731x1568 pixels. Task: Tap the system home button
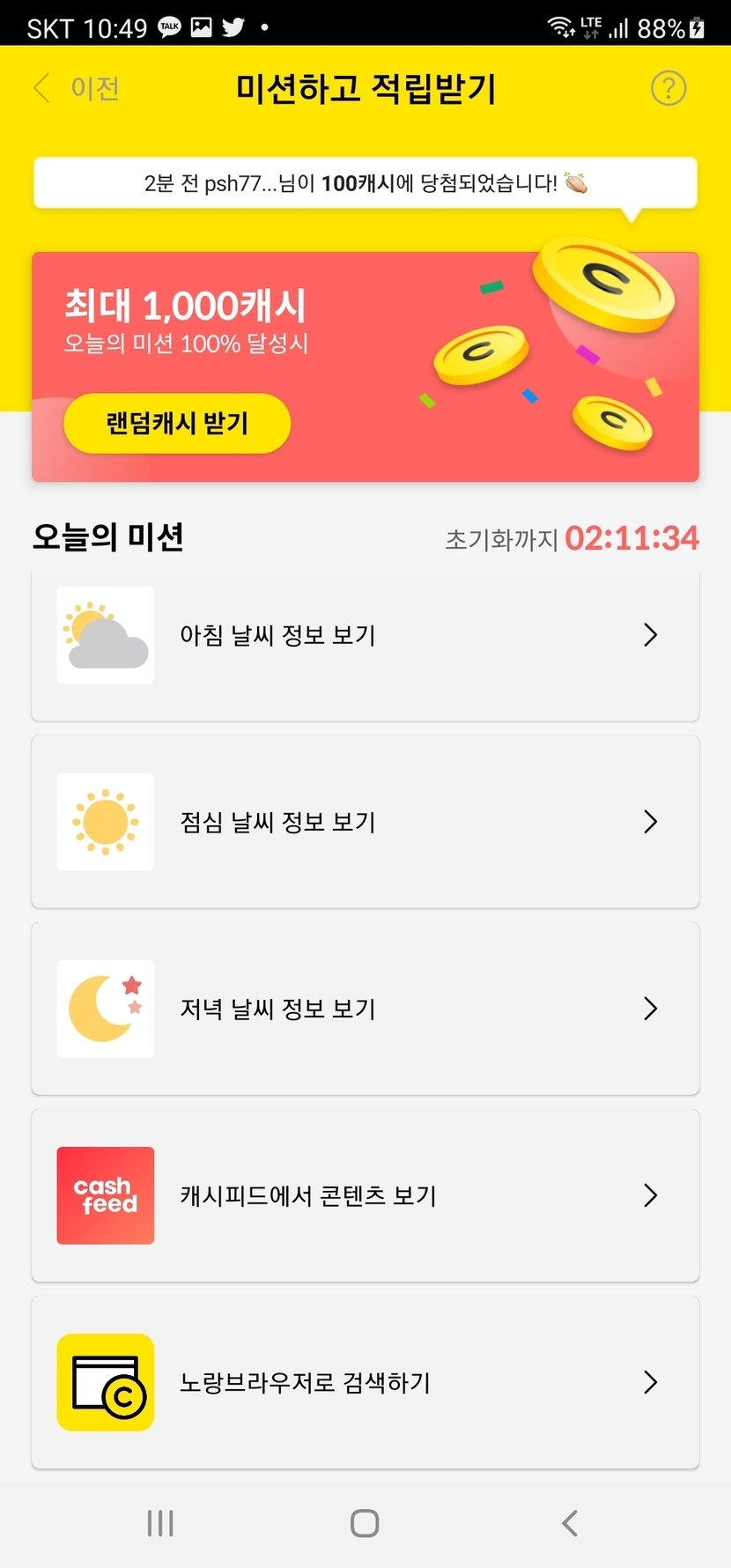point(365,1523)
